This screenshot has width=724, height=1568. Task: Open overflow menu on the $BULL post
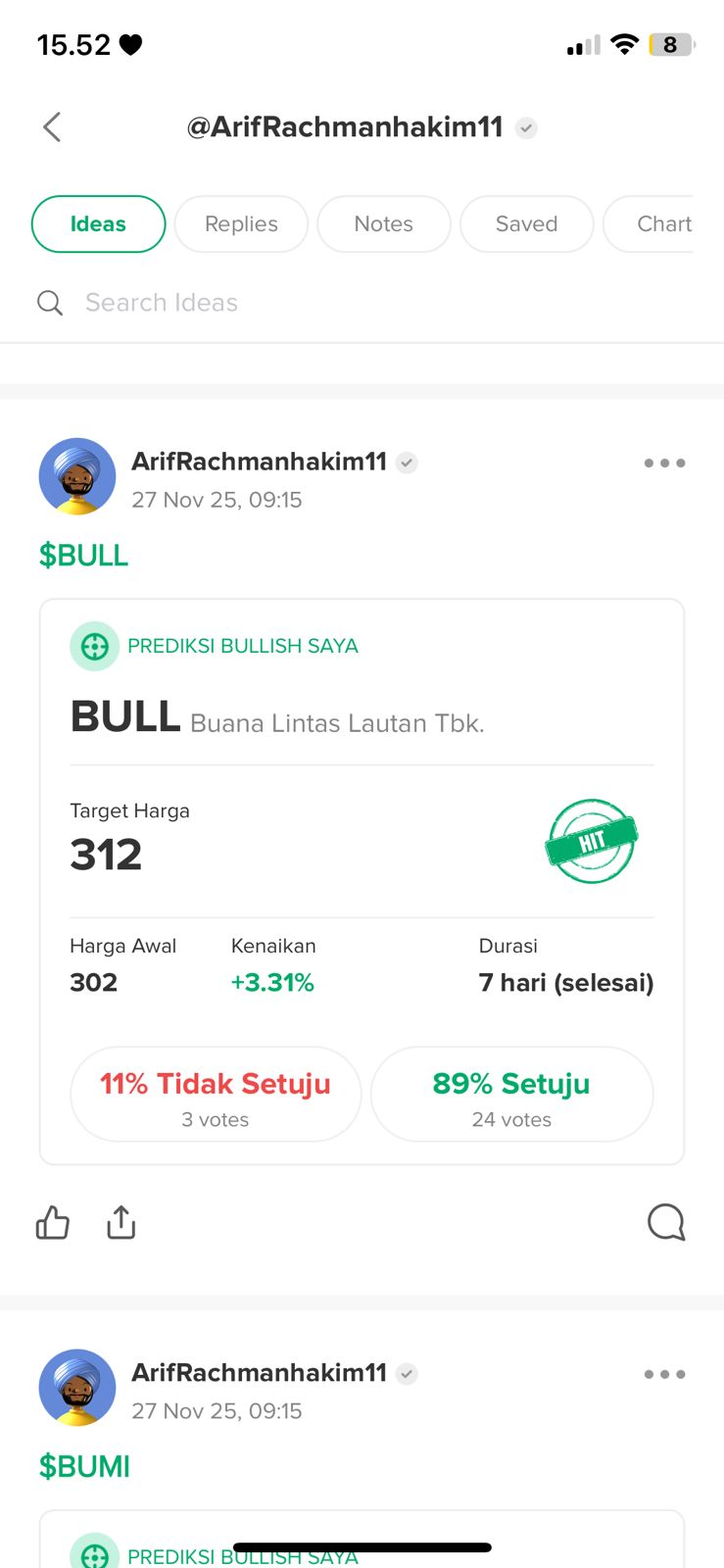pos(664,463)
